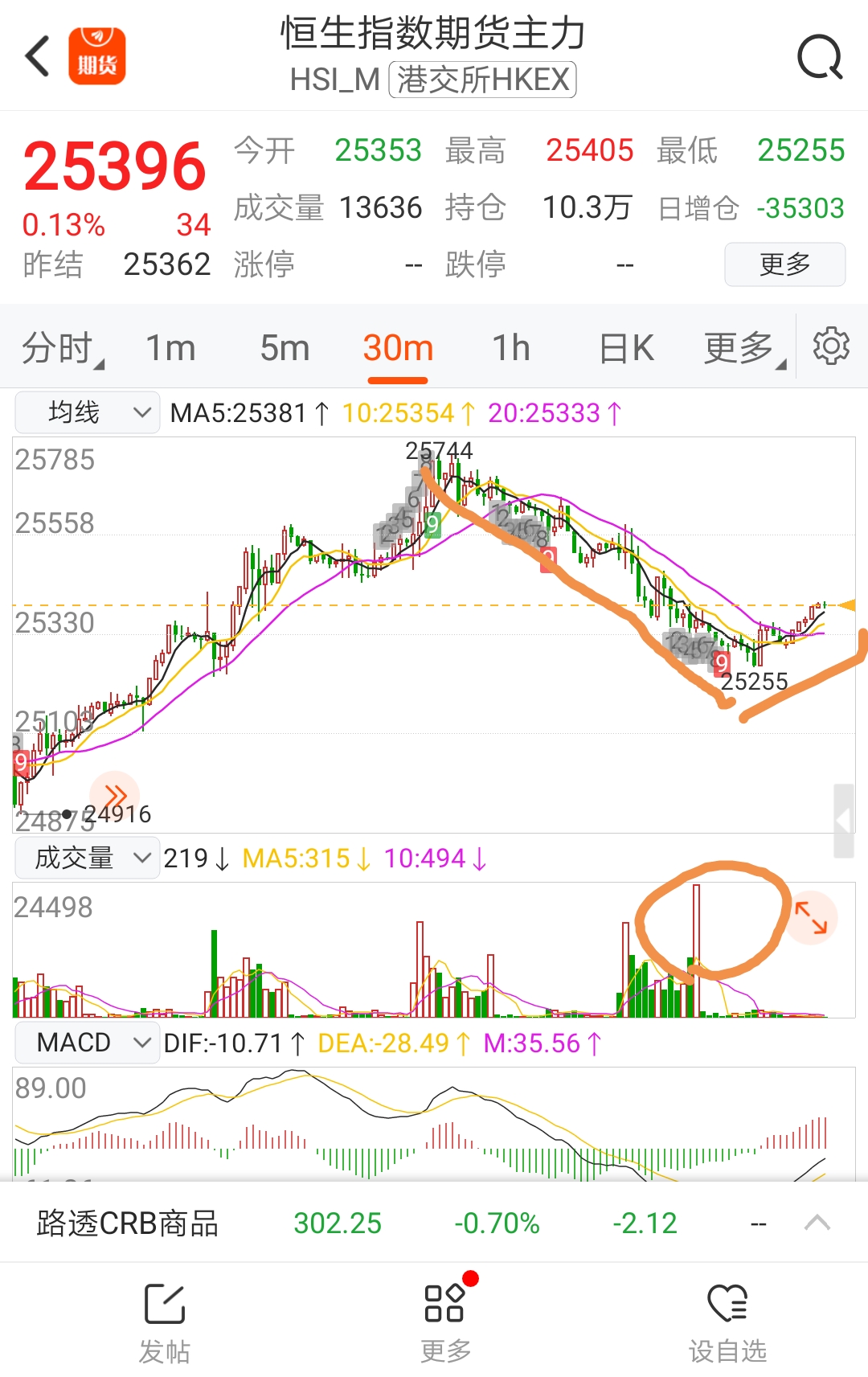Screen dimensions: 868x1377
Task: Switch to the 日K chart tab
Action: [x=626, y=348]
